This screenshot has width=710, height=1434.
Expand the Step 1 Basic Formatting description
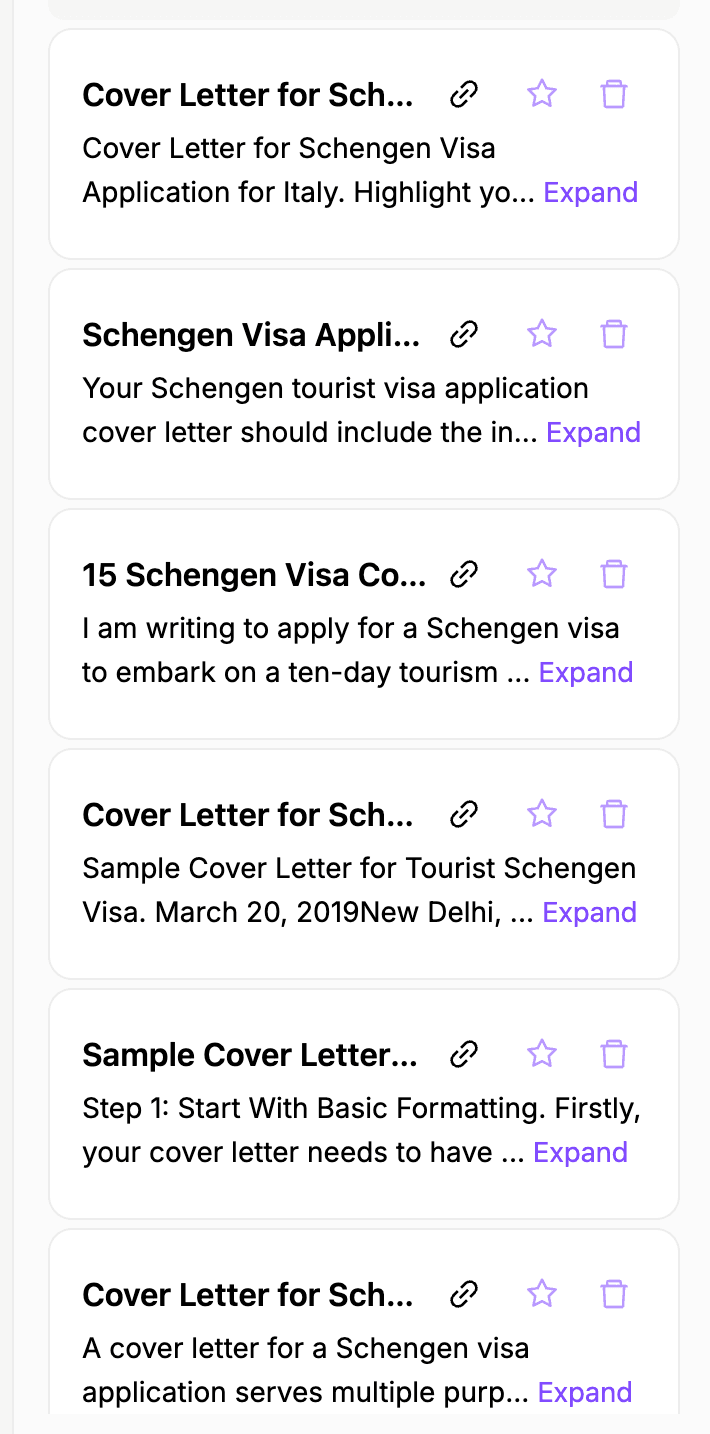point(580,1152)
